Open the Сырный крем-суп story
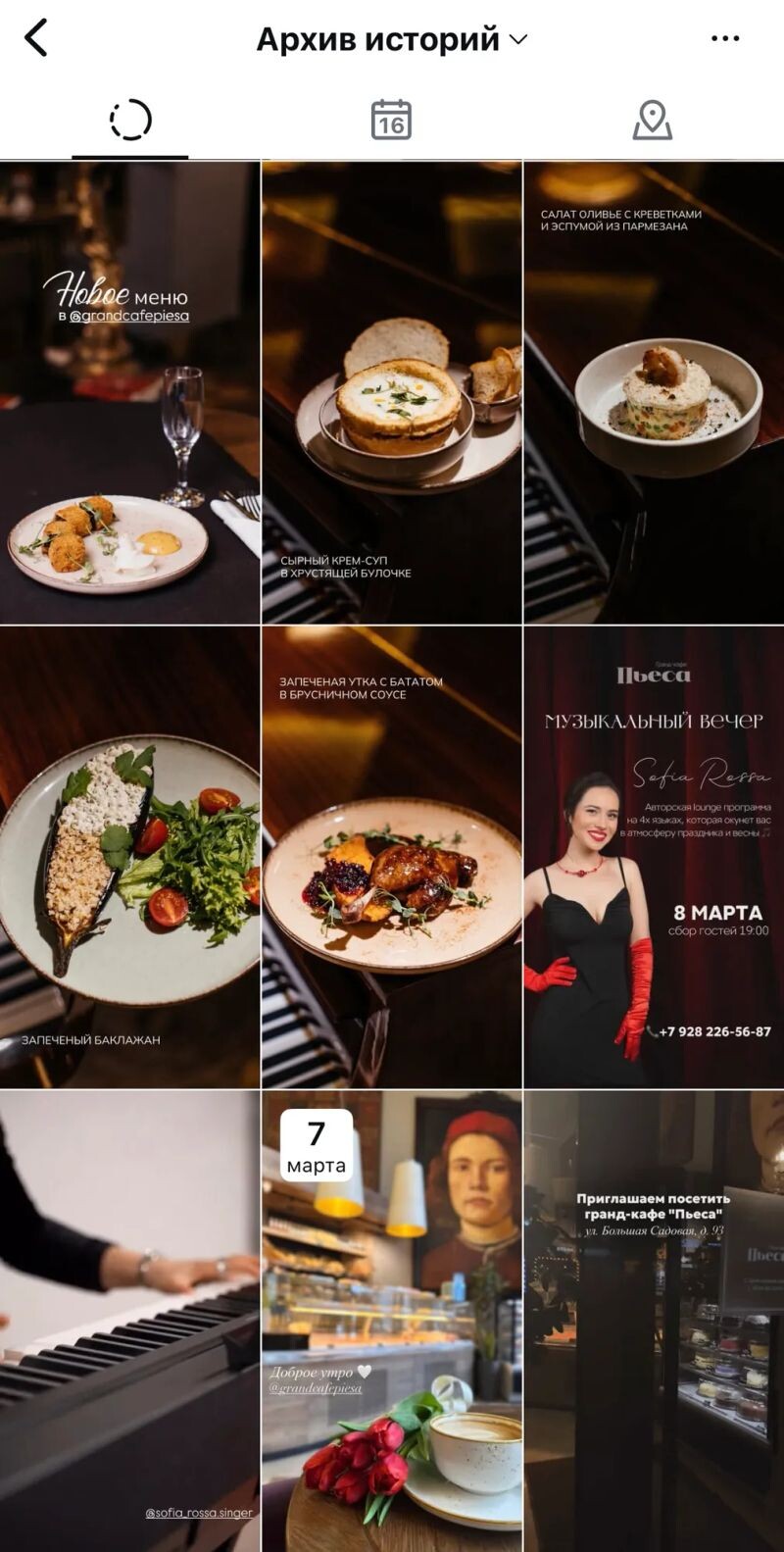The image size is (784, 1552). click(x=392, y=392)
